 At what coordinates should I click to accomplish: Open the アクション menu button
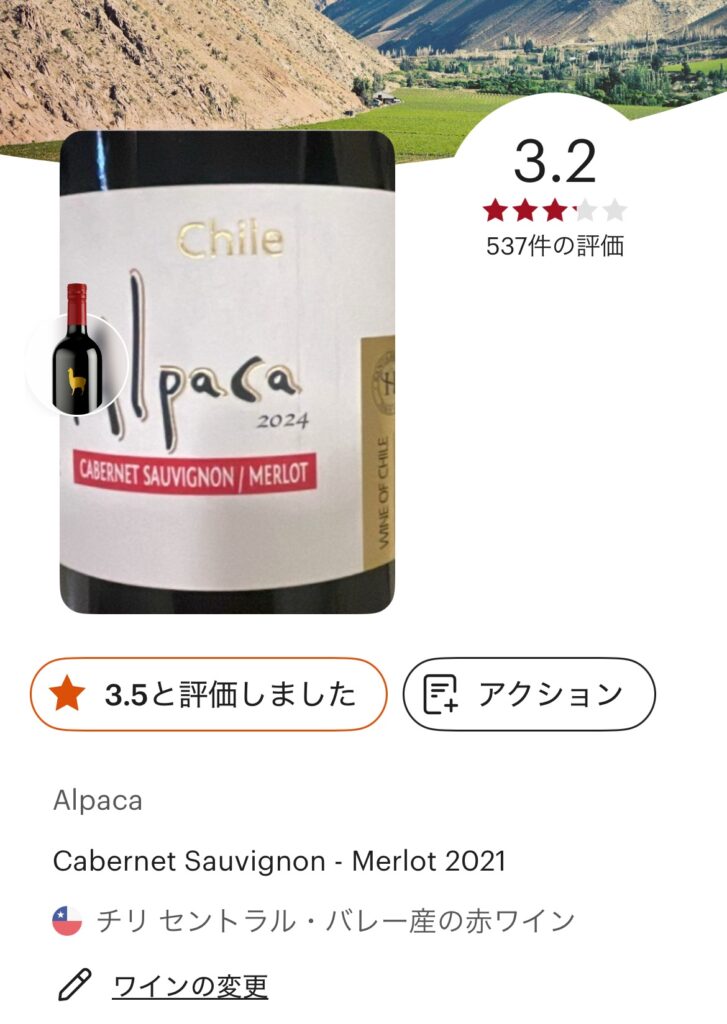[529, 694]
